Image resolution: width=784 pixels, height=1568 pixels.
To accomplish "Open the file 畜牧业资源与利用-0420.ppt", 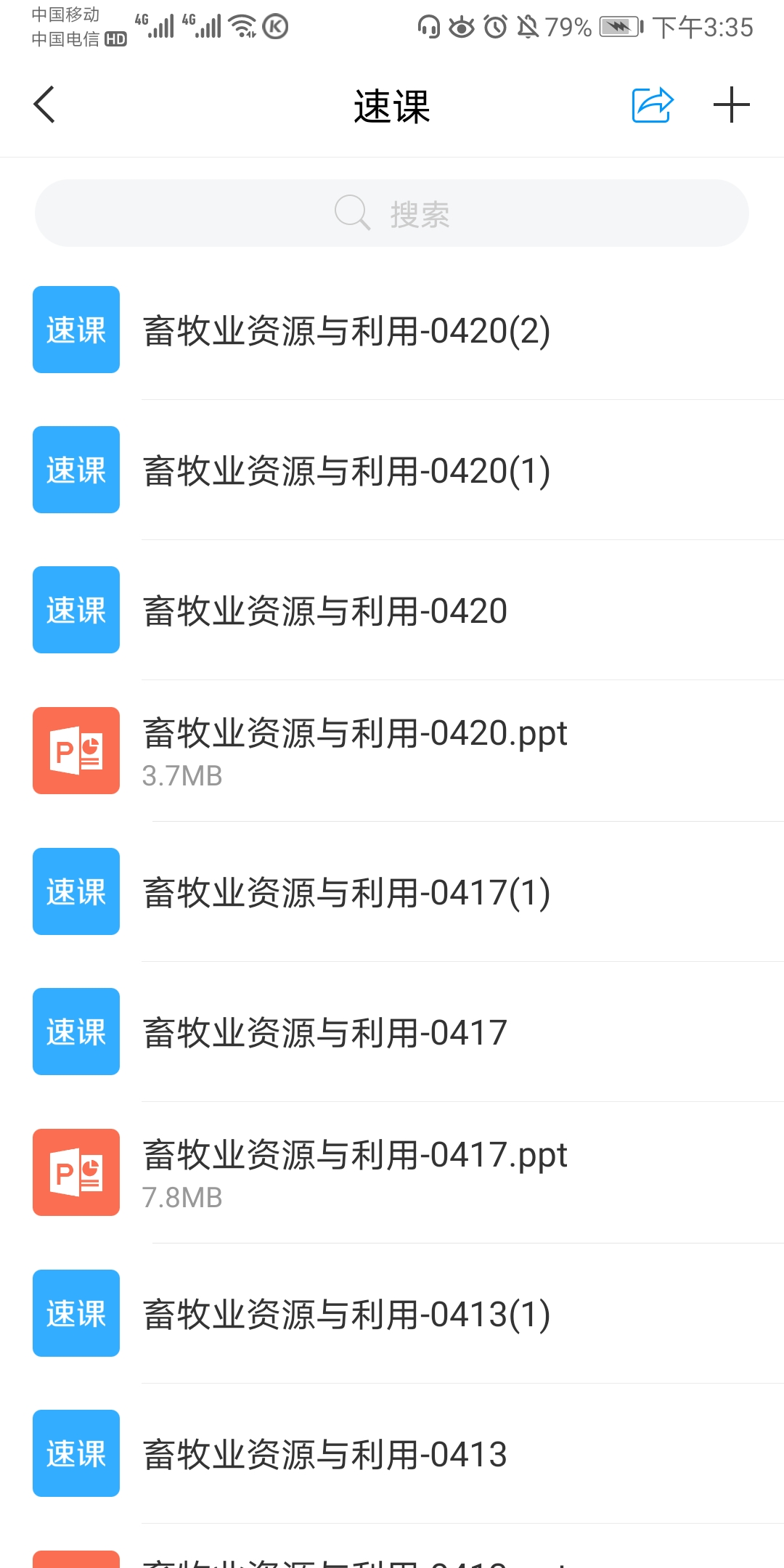I will tap(392, 751).
